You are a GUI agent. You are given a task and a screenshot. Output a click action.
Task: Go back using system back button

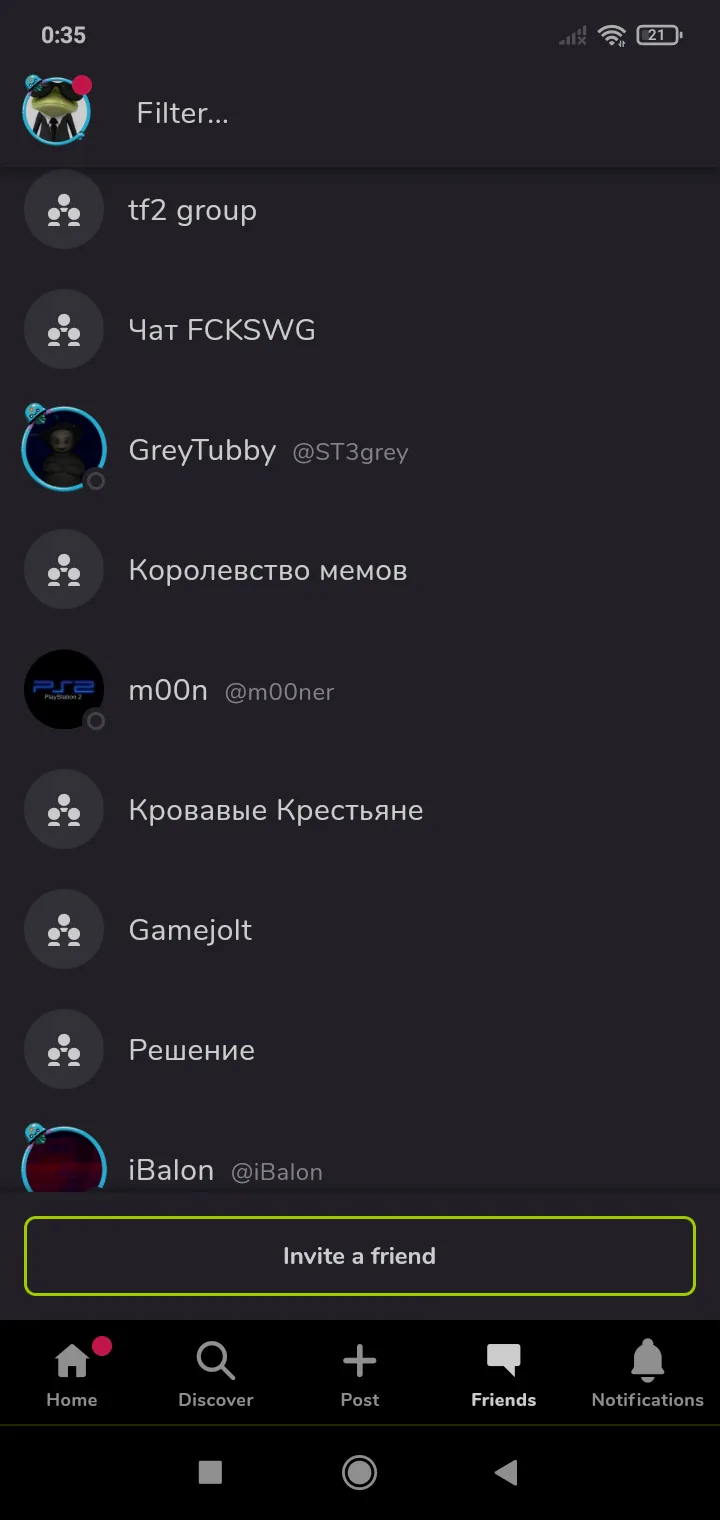pos(506,1472)
